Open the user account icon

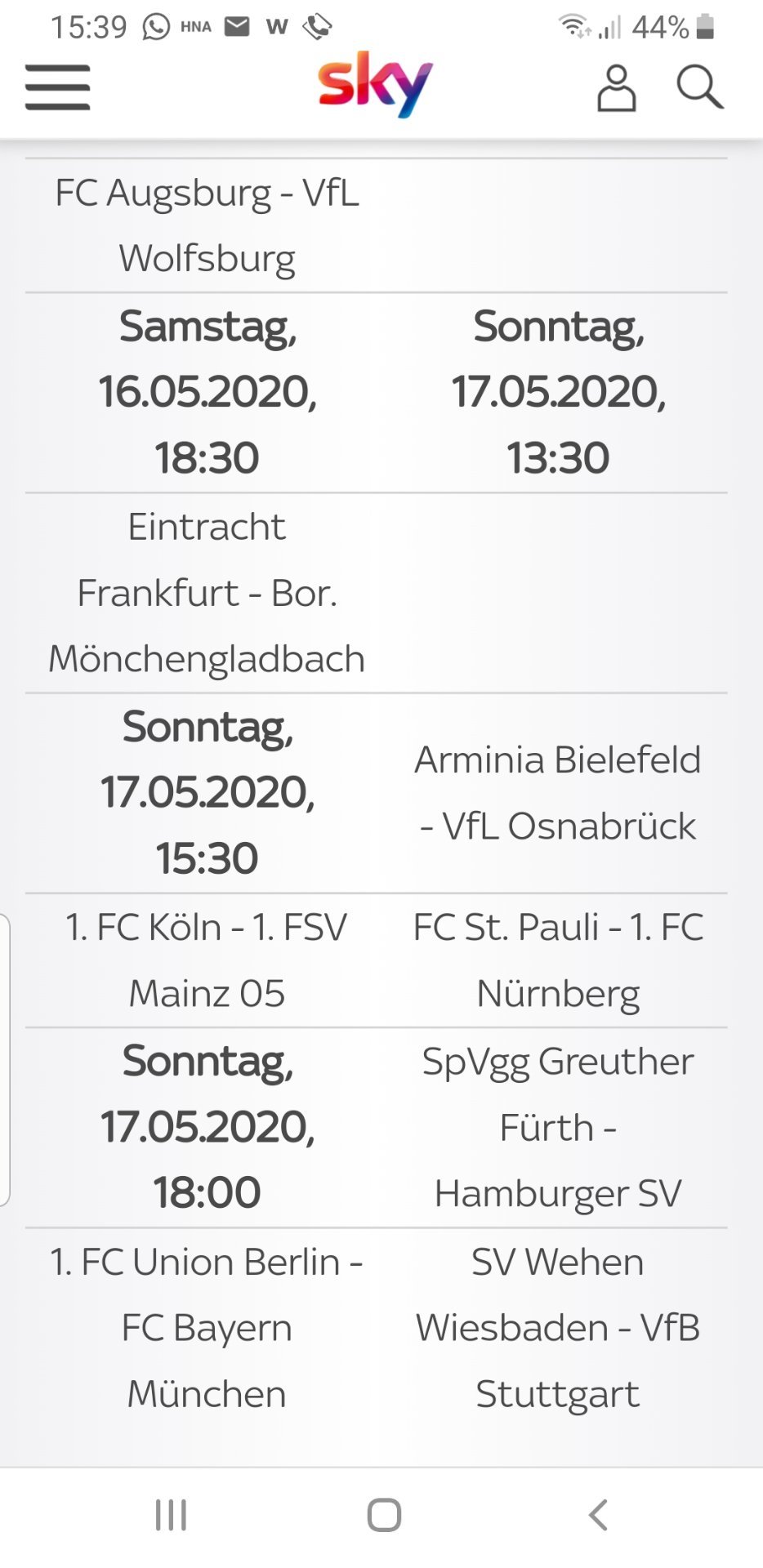[x=617, y=88]
